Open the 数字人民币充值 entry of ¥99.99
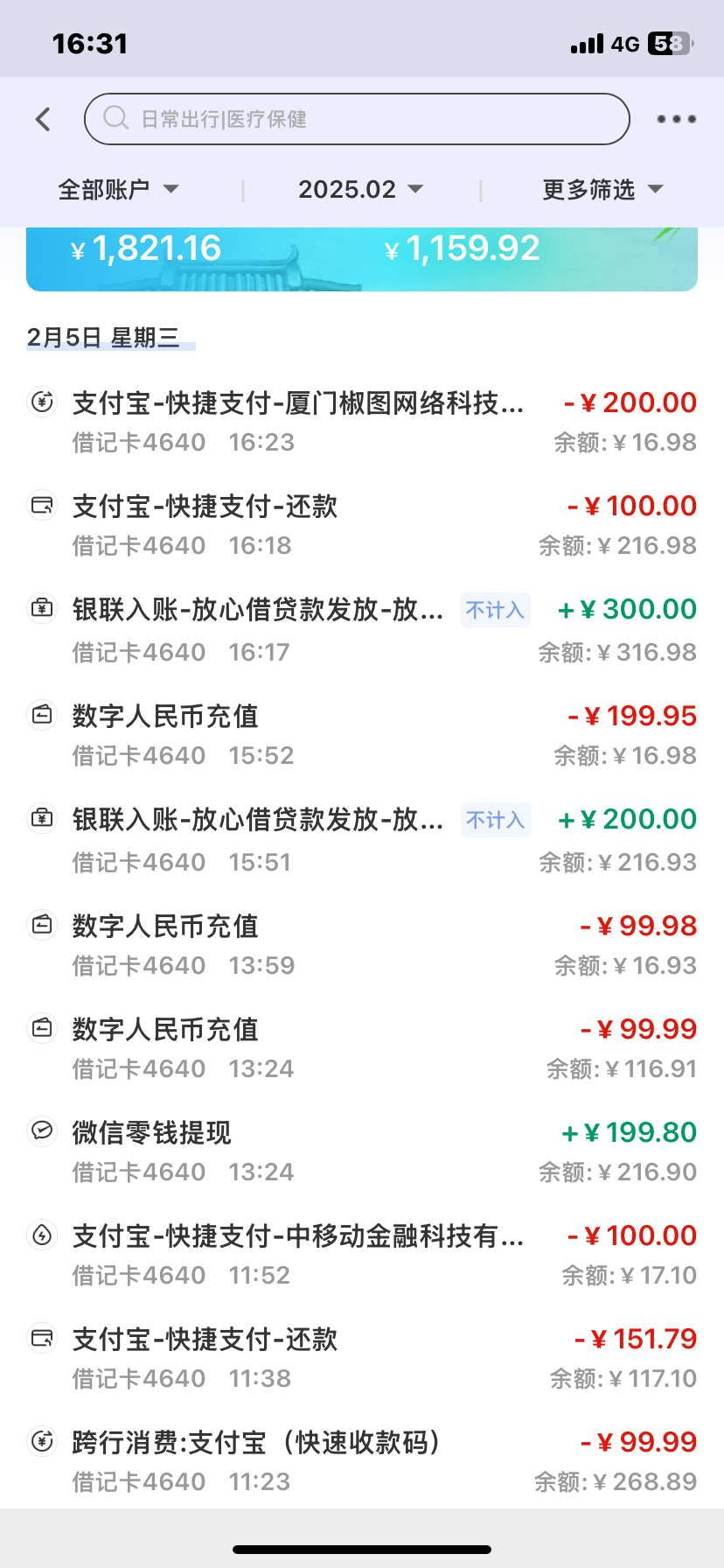This screenshot has height=1568, width=724. pyautogui.click(x=362, y=1048)
